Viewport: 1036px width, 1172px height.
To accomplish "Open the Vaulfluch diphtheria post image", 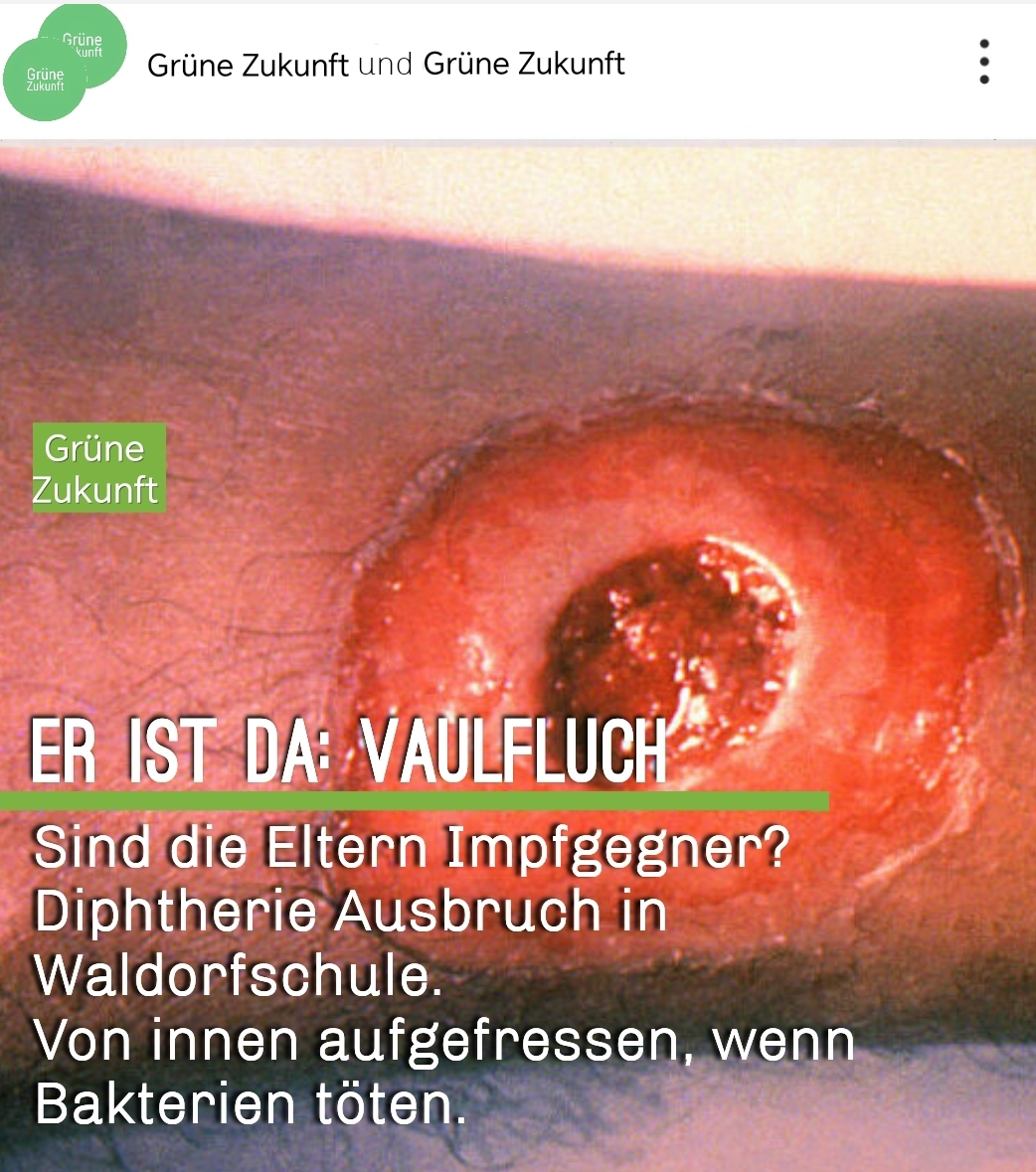I will pyautogui.click(x=517, y=596).
